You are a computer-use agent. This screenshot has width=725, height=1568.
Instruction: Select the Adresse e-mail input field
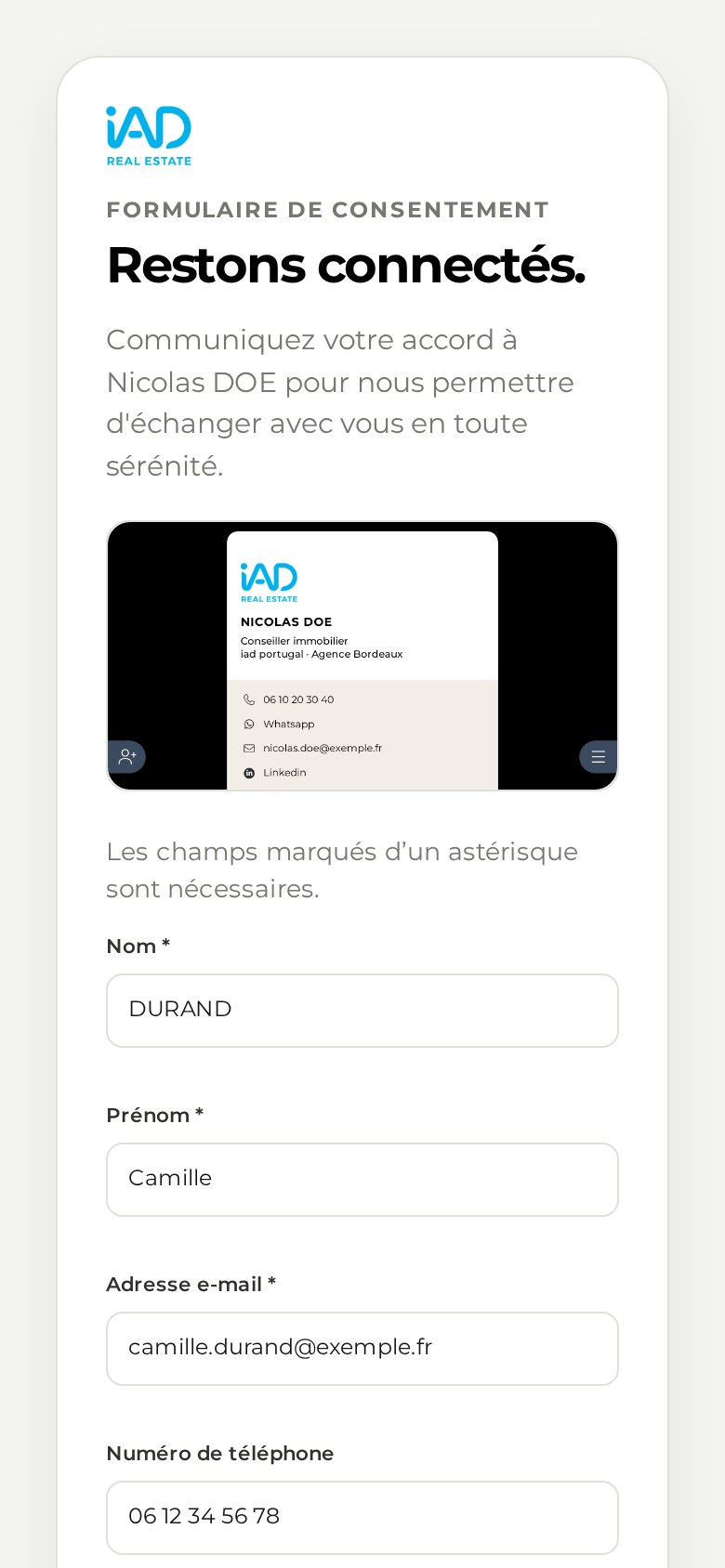[x=362, y=1349]
